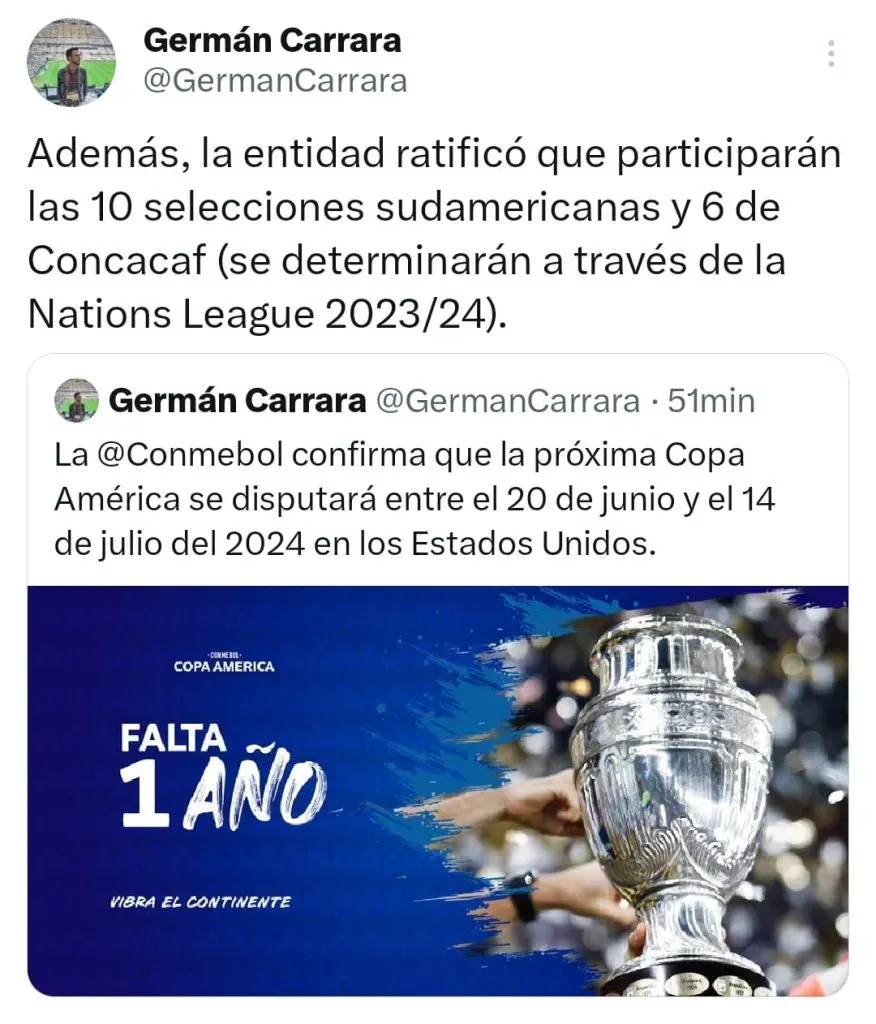View the Copa América trophy image

tap(437, 790)
